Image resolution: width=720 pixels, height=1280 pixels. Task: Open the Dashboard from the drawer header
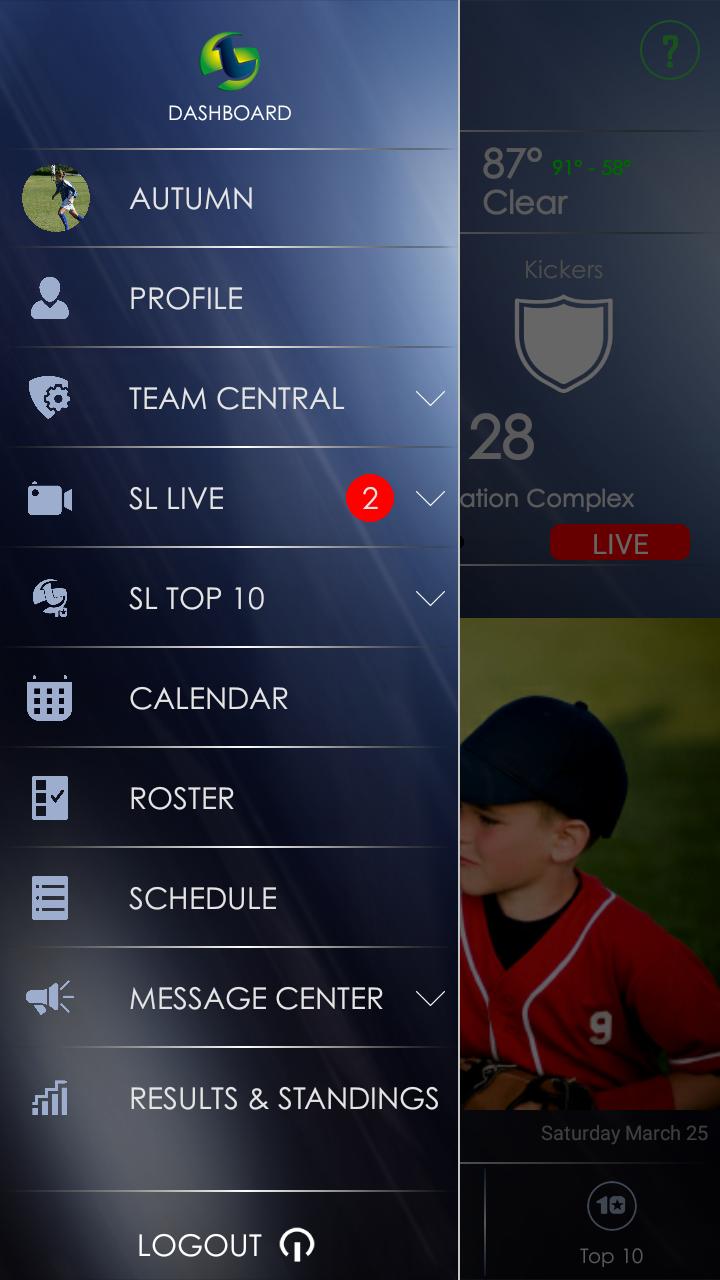(229, 78)
